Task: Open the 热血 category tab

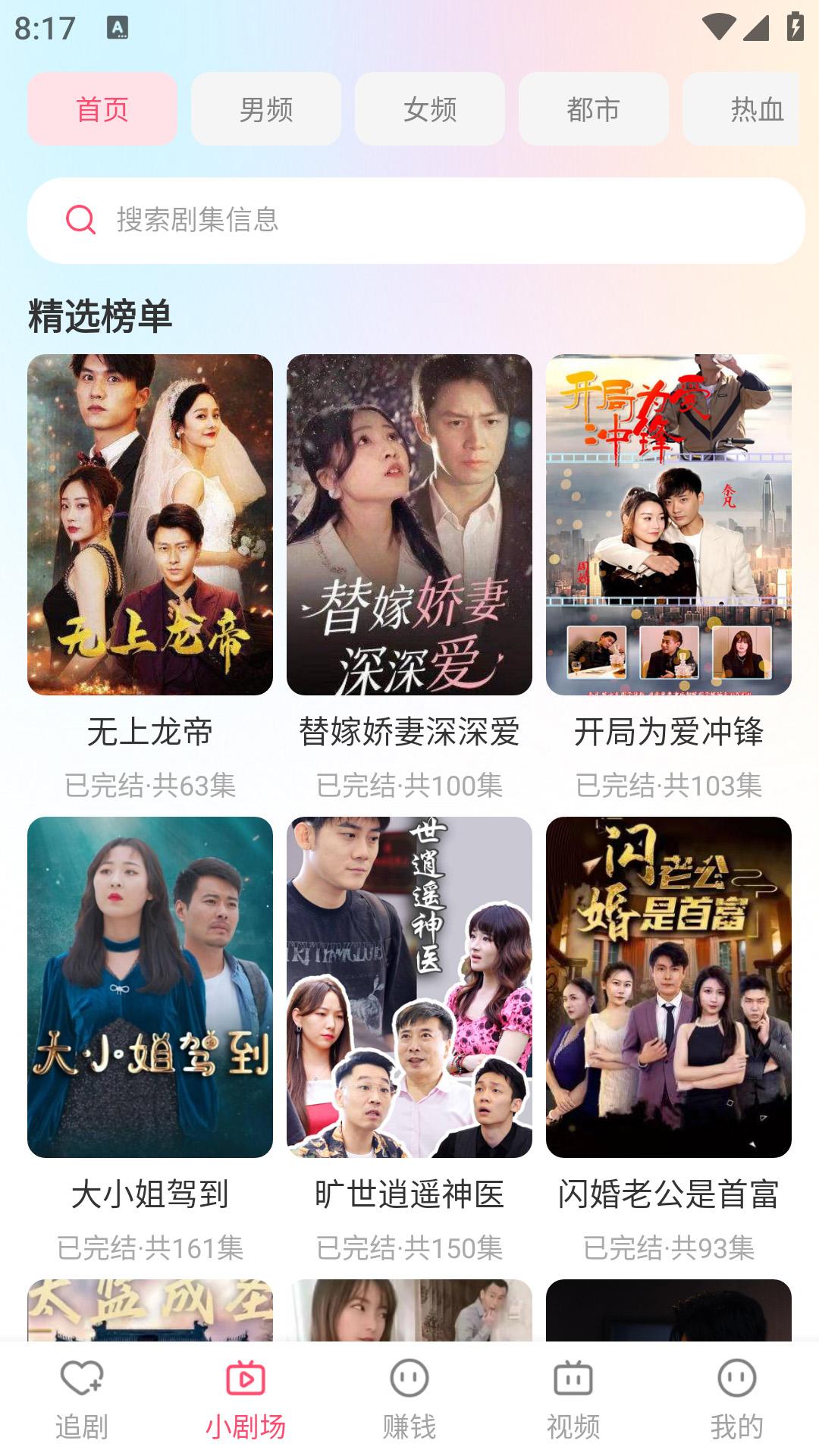Action: (x=756, y=109)
